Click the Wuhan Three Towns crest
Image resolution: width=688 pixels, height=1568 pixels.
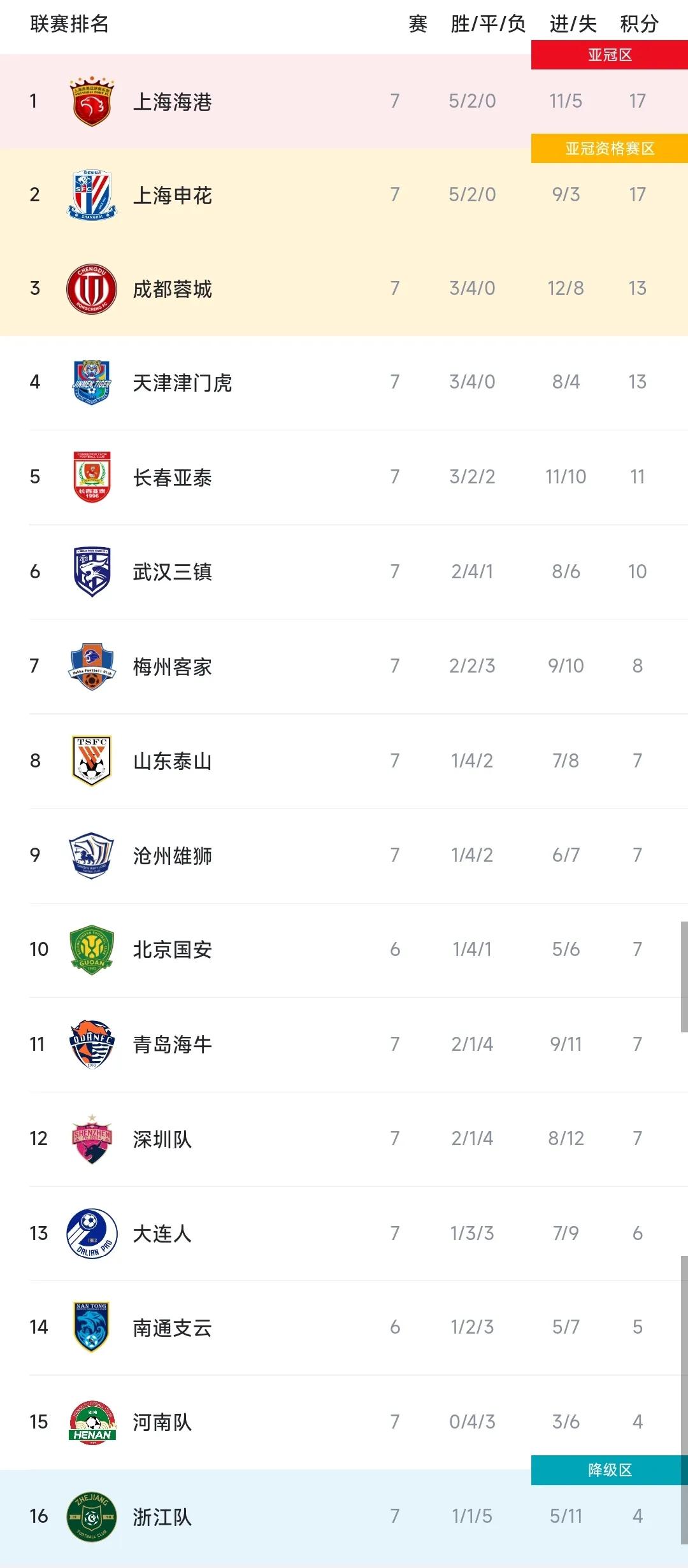click(91, 571)
